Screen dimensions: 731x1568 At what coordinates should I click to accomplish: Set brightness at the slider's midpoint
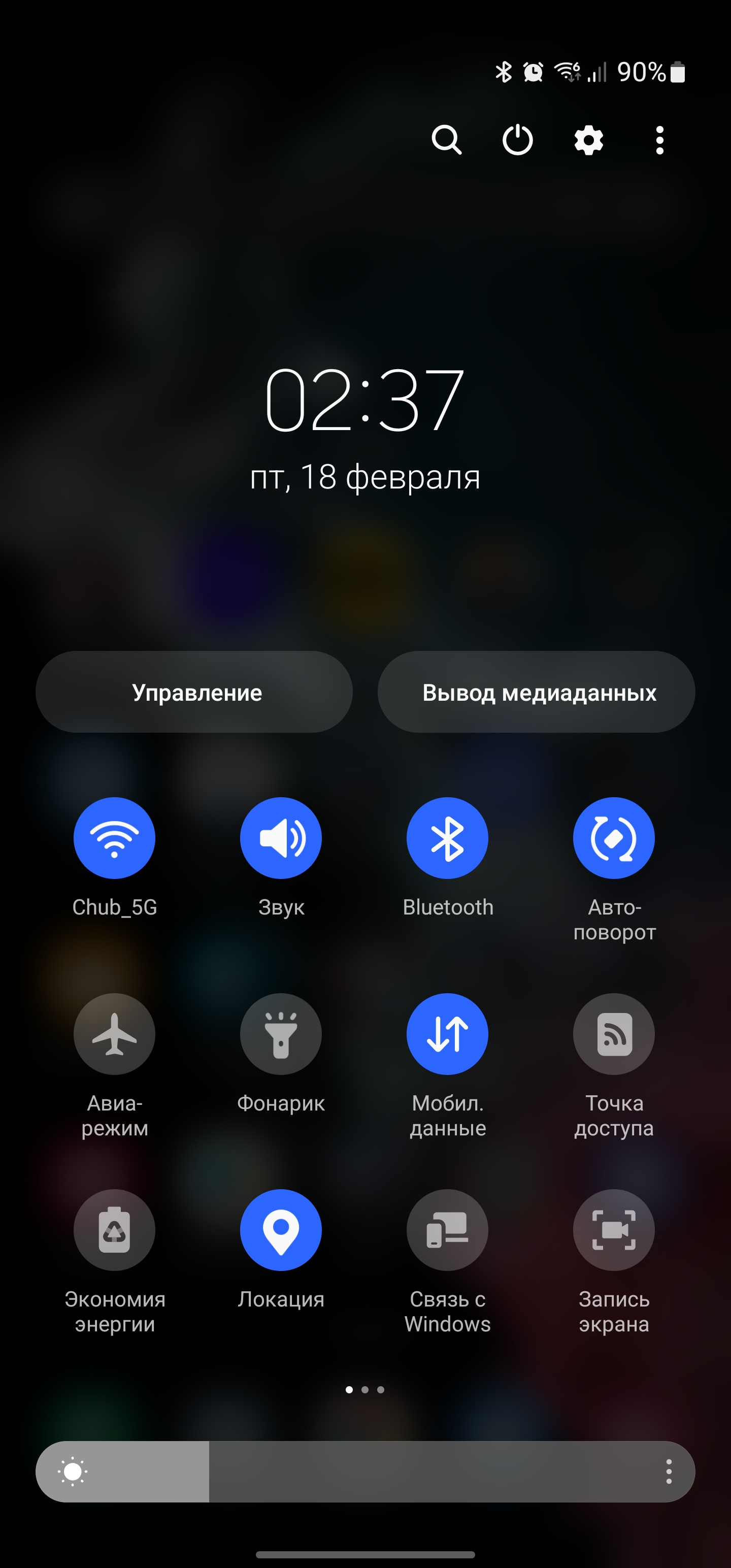(x=365, y=1472)
